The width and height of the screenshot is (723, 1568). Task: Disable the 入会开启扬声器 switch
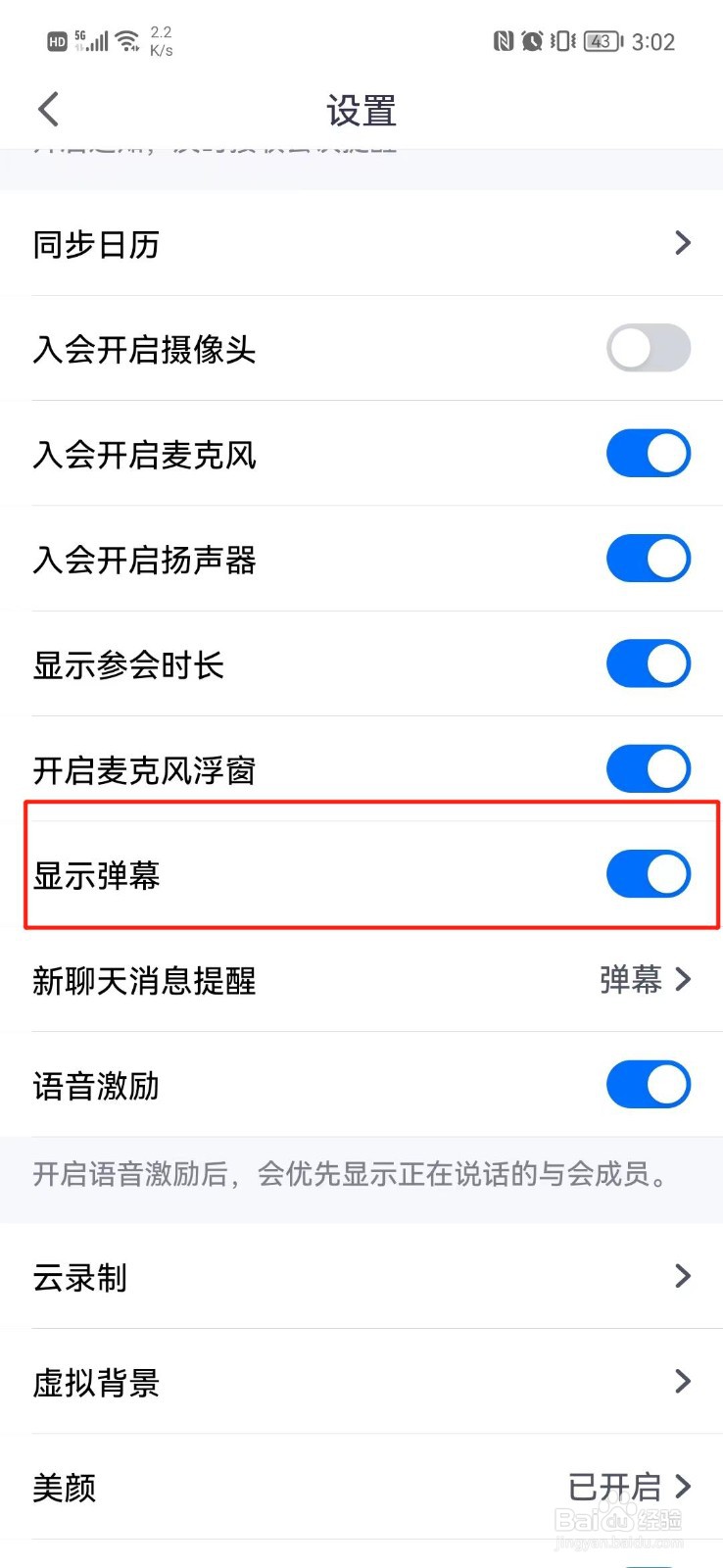pyautogui.click(x=649, y=559)
